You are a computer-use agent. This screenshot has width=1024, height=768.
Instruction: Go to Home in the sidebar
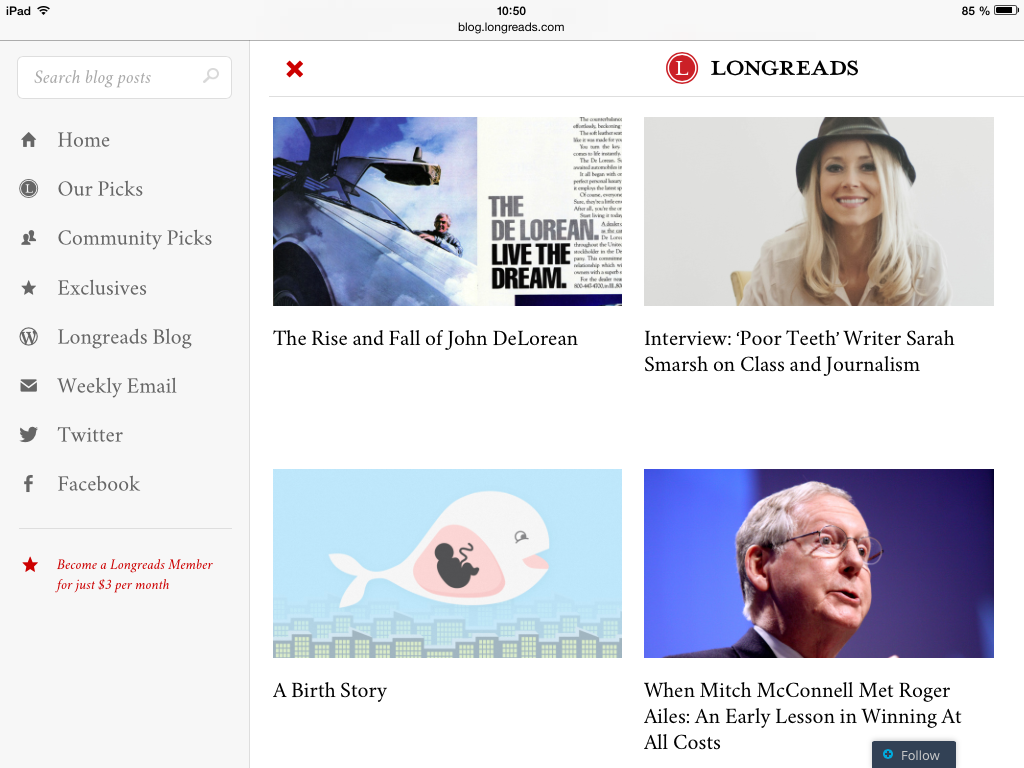[83, 140]
